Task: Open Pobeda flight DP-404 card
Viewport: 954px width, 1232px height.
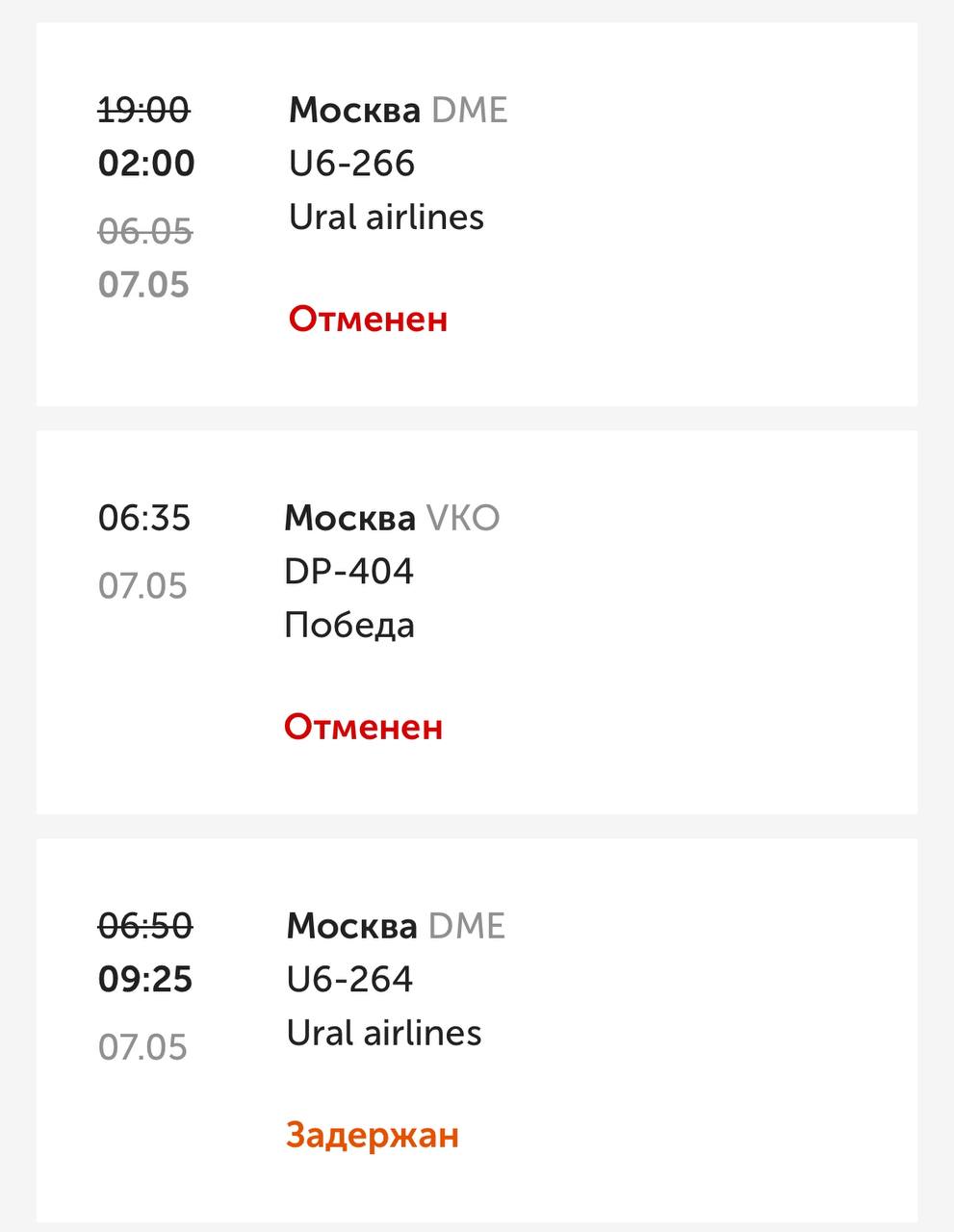Action: tap(477, 622)
